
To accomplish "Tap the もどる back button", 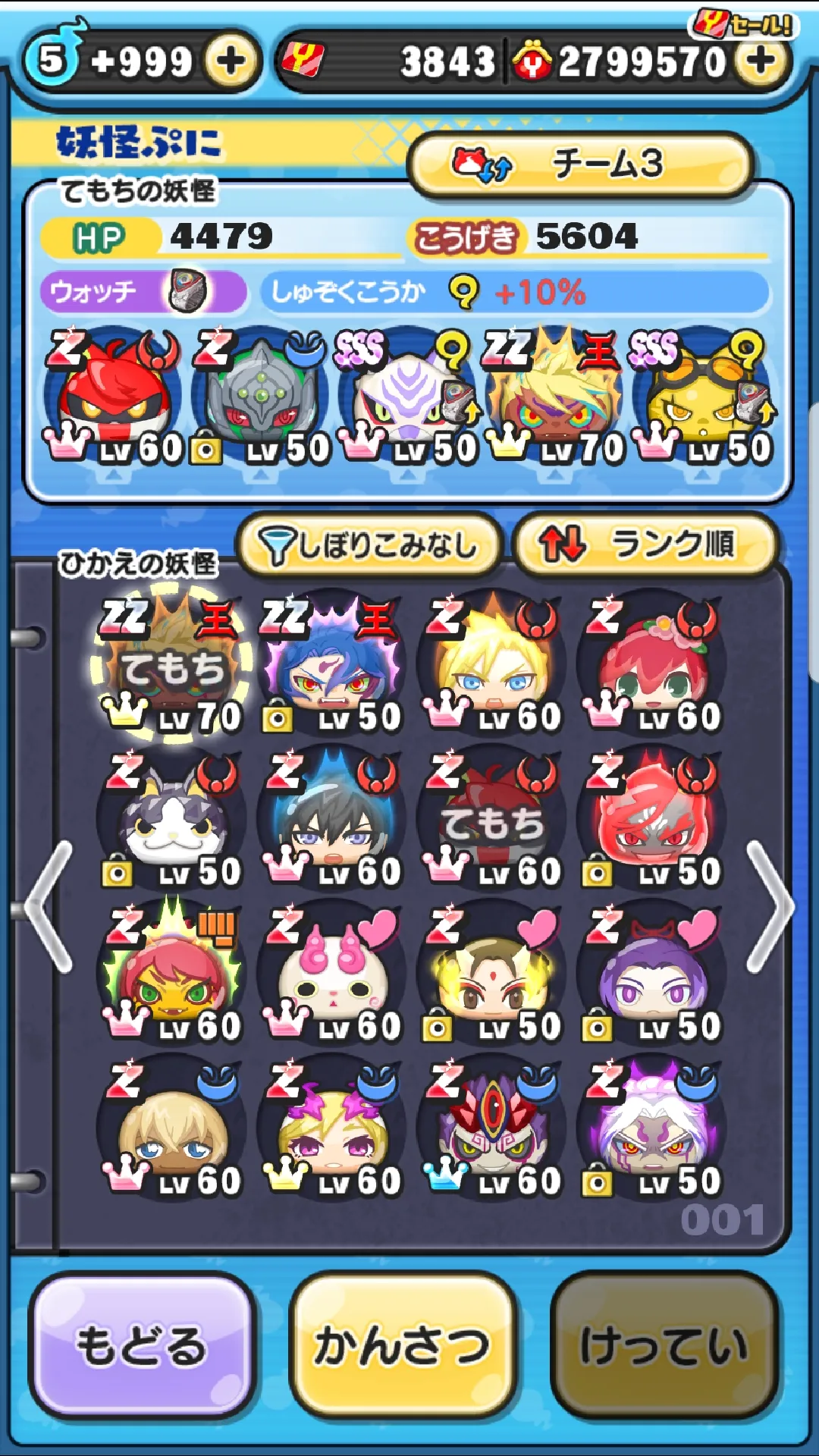I will [x=142, y=1345].
